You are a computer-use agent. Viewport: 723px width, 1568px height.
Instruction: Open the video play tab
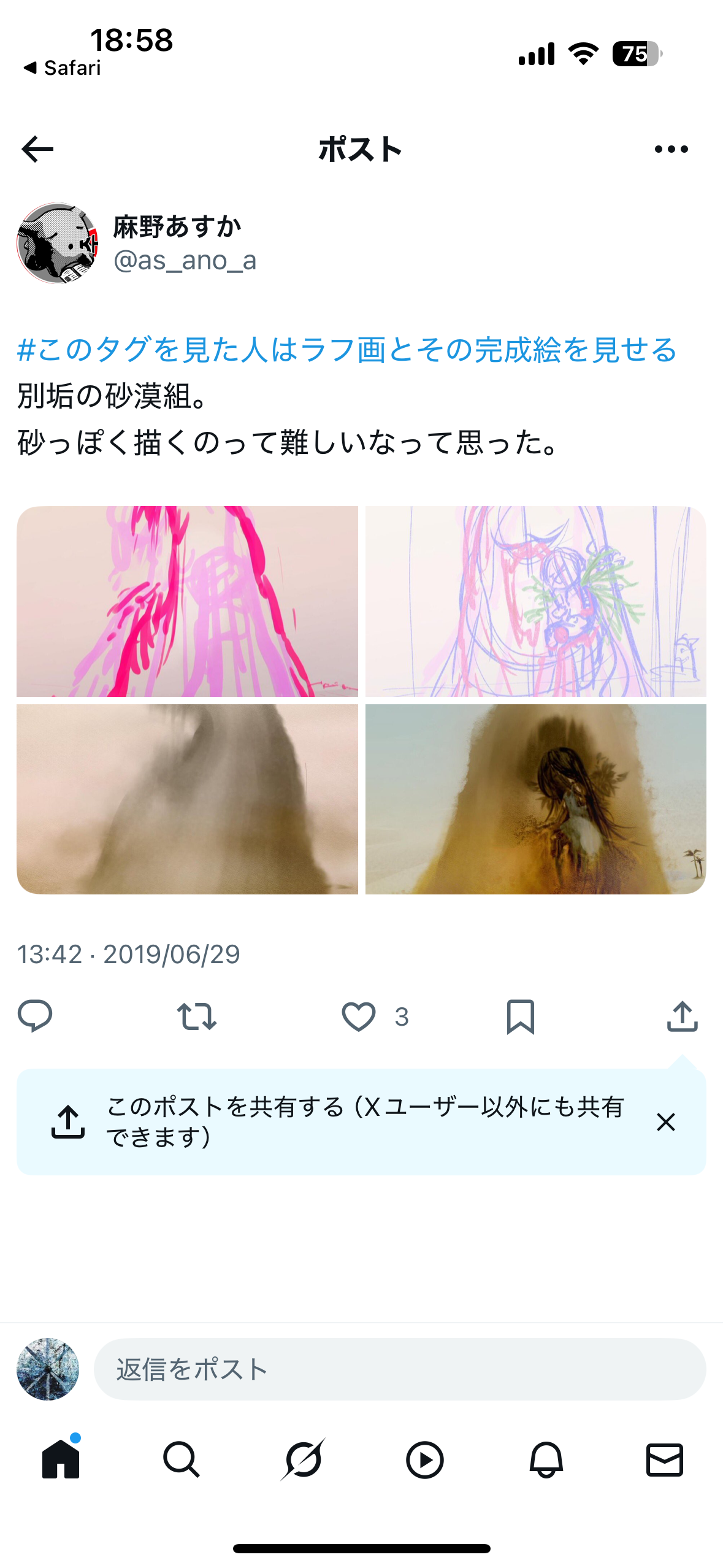click(424, 1459)
